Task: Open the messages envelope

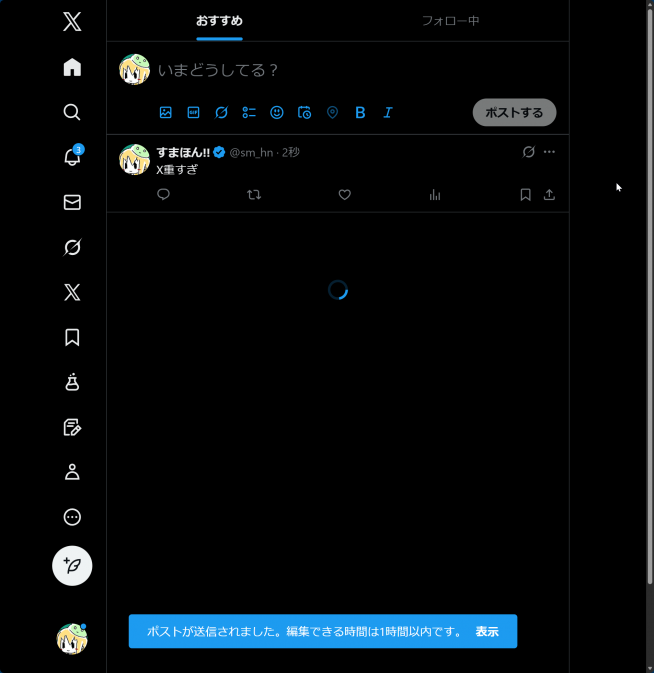Action: pos(72,202)
